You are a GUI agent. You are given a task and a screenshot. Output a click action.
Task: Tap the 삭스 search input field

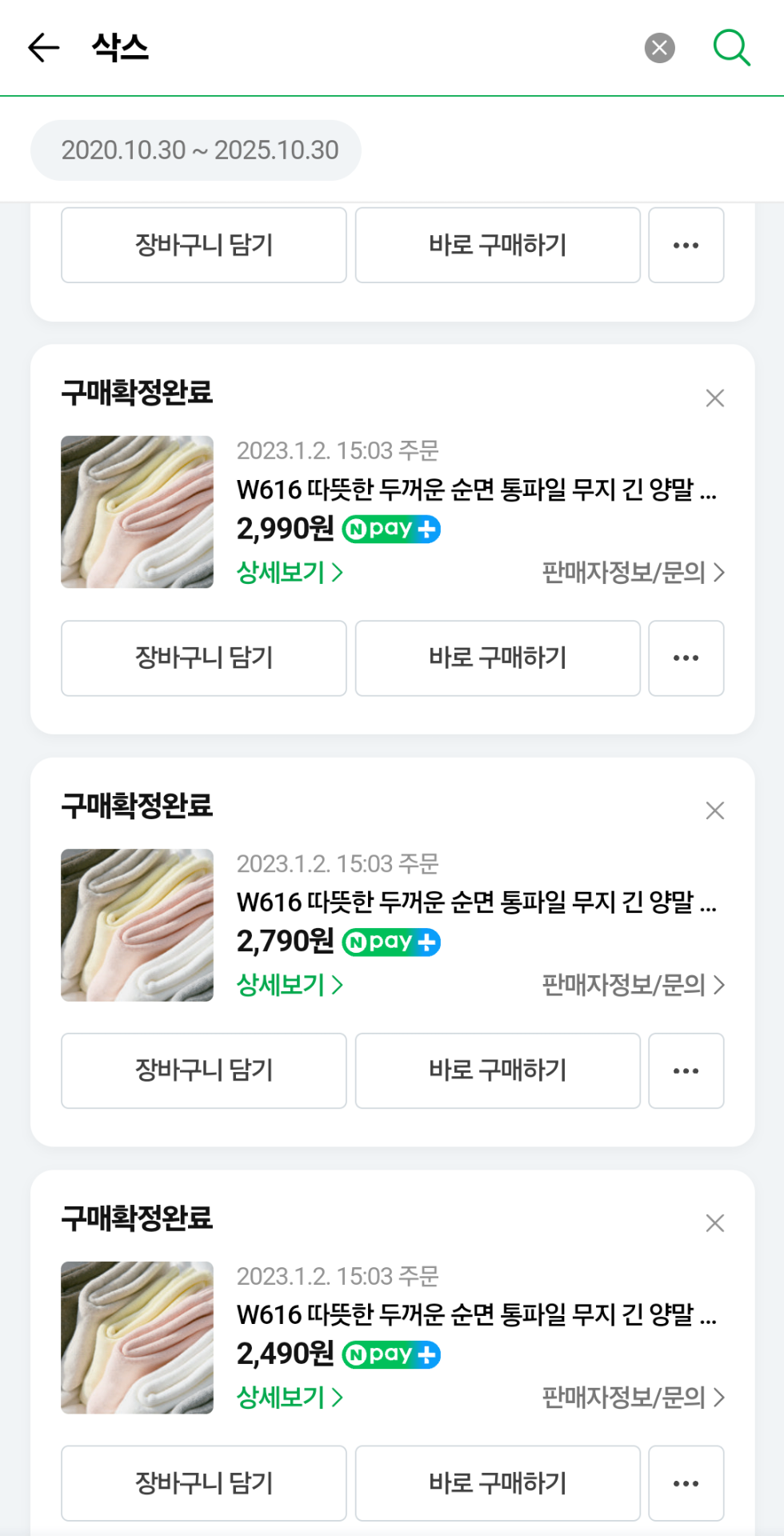tap(360, 48)
